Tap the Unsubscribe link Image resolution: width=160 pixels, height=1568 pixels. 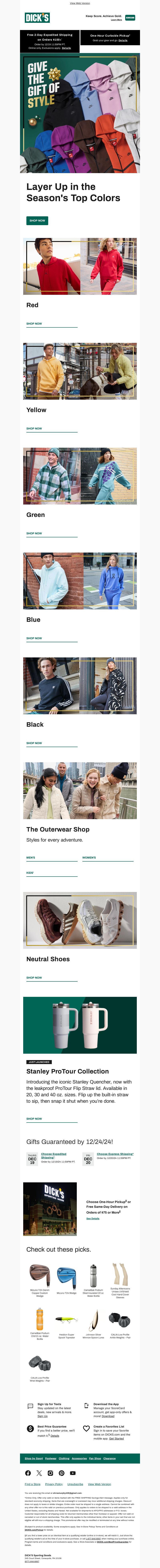click(75, 1484)
